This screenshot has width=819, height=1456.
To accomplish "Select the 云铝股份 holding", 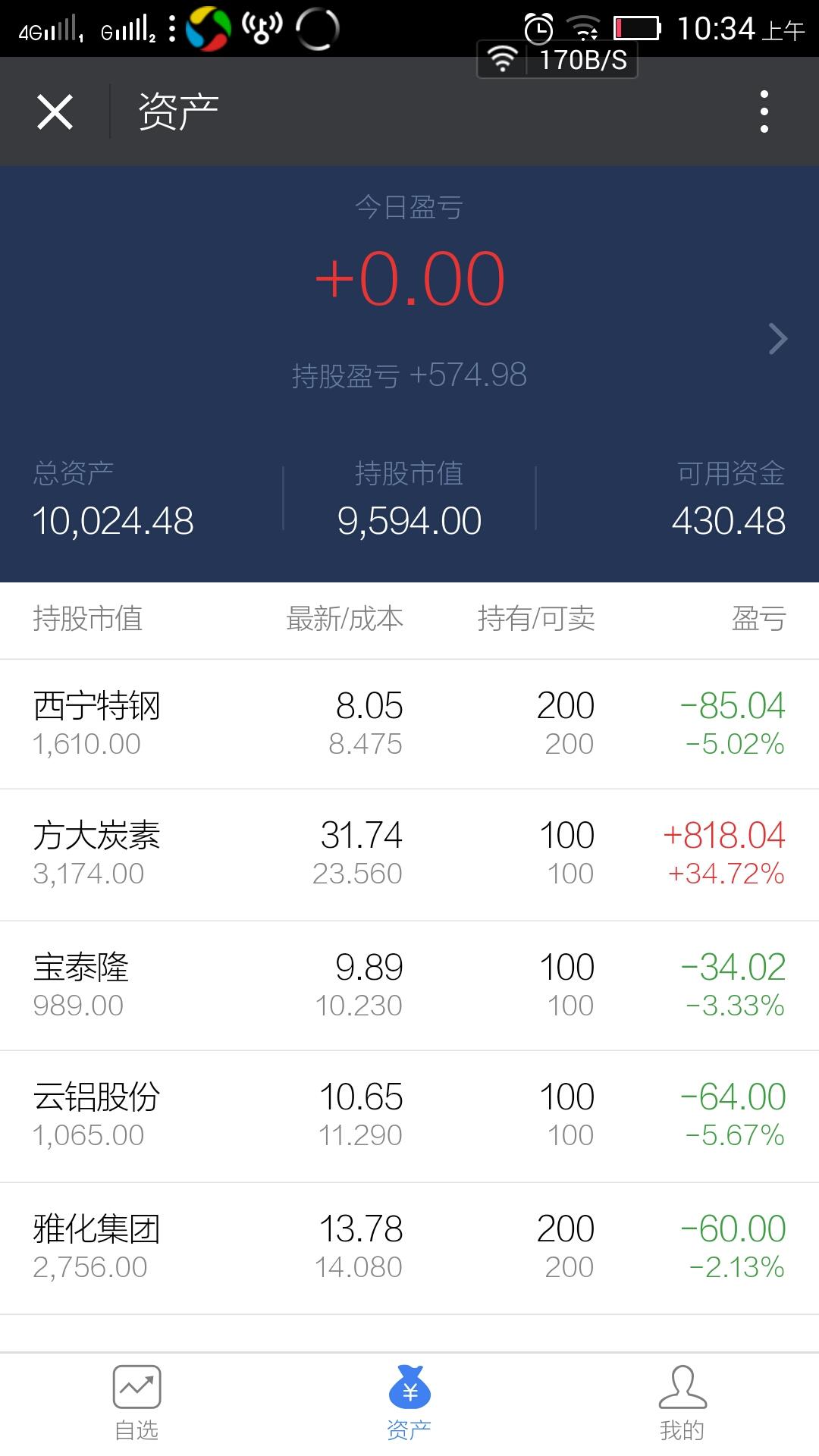I will point(409,1116).
